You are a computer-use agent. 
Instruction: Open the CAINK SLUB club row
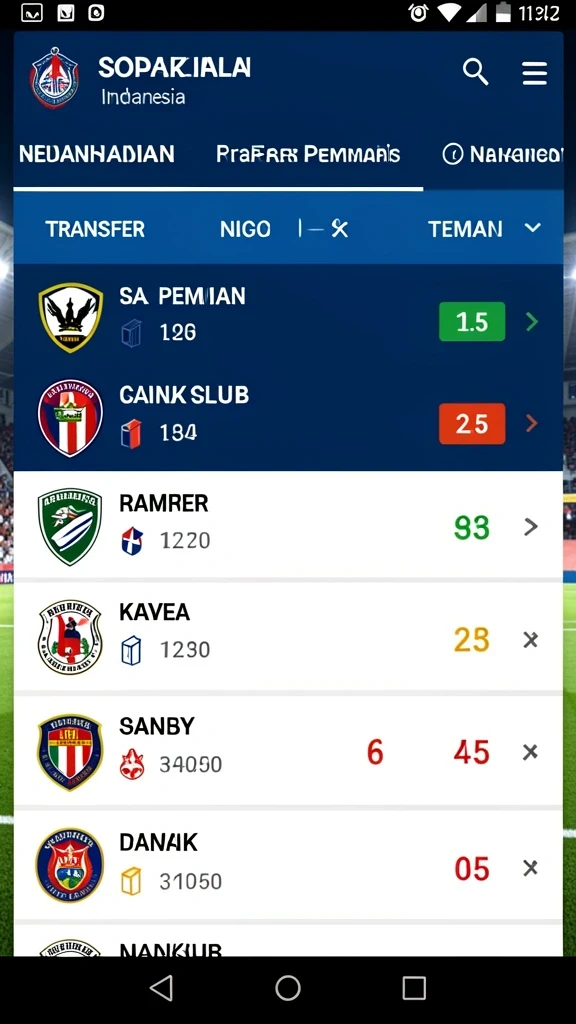click(288, 419)
